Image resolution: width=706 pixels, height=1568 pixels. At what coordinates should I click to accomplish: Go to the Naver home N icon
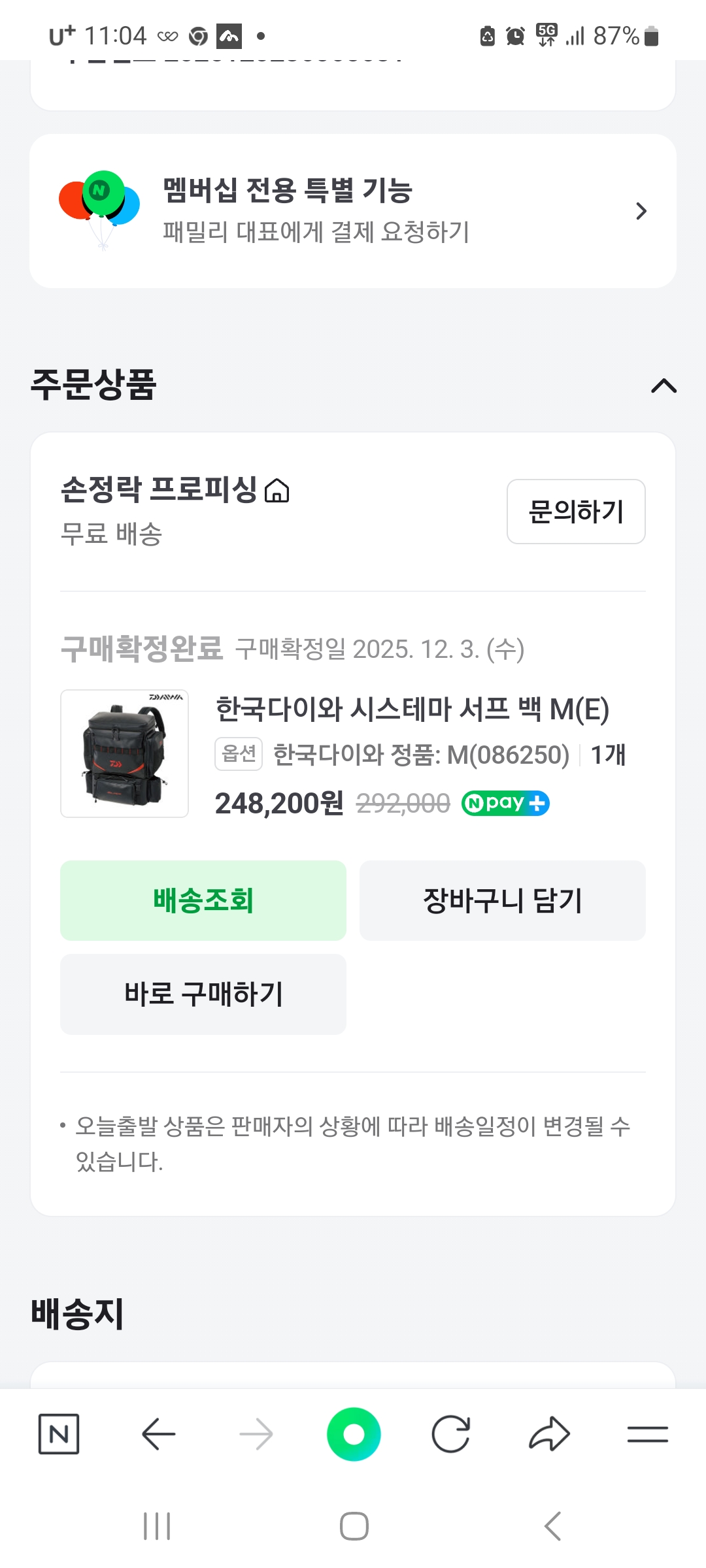(x=59, y=1434)
